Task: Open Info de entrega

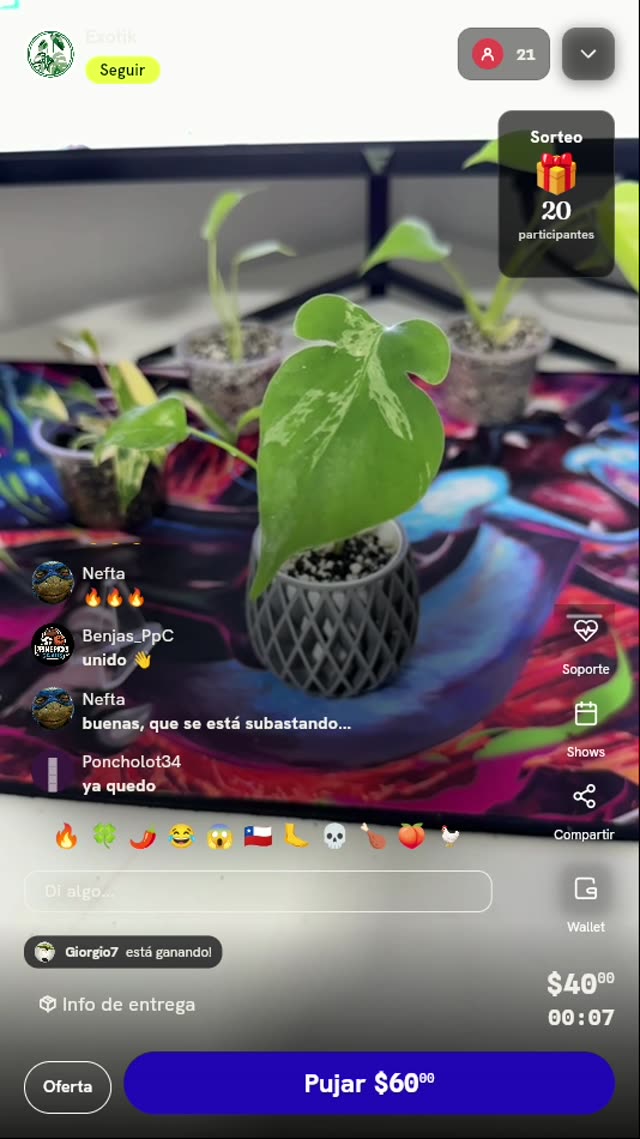Action: pos(117,1005)
